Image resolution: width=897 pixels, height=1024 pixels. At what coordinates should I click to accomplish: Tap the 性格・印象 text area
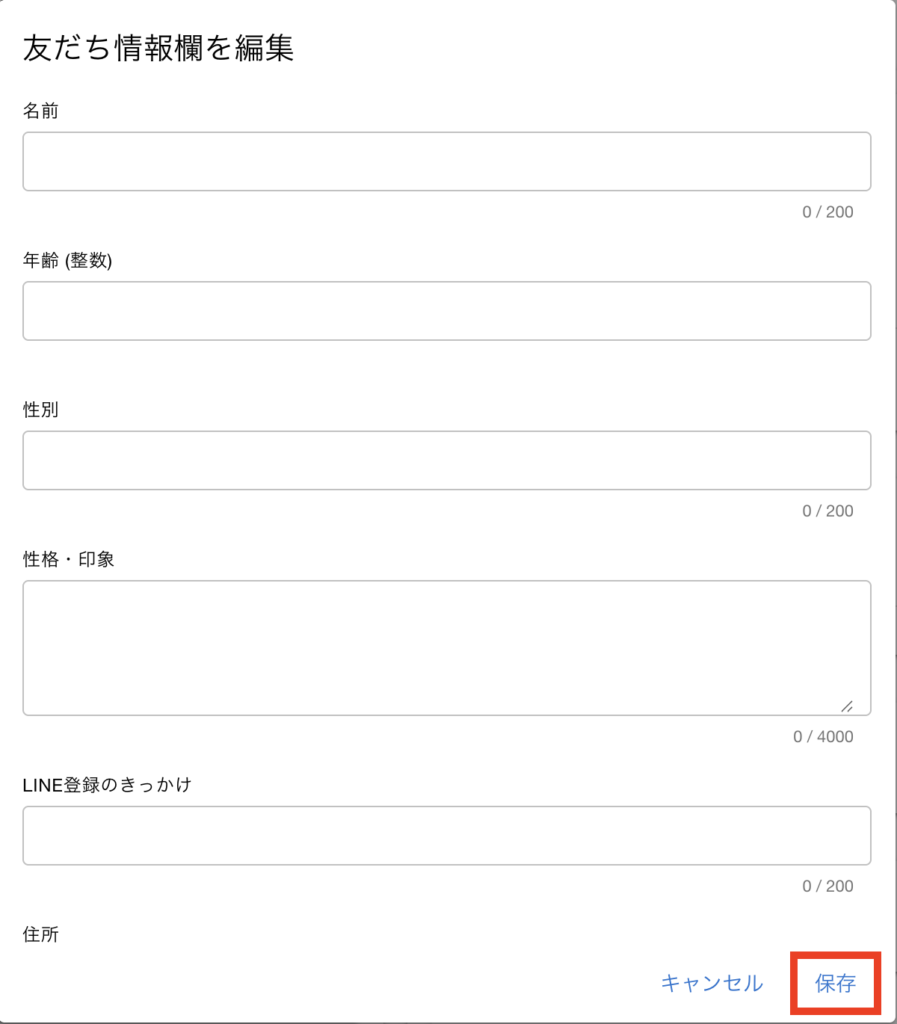tap(446, 647)
